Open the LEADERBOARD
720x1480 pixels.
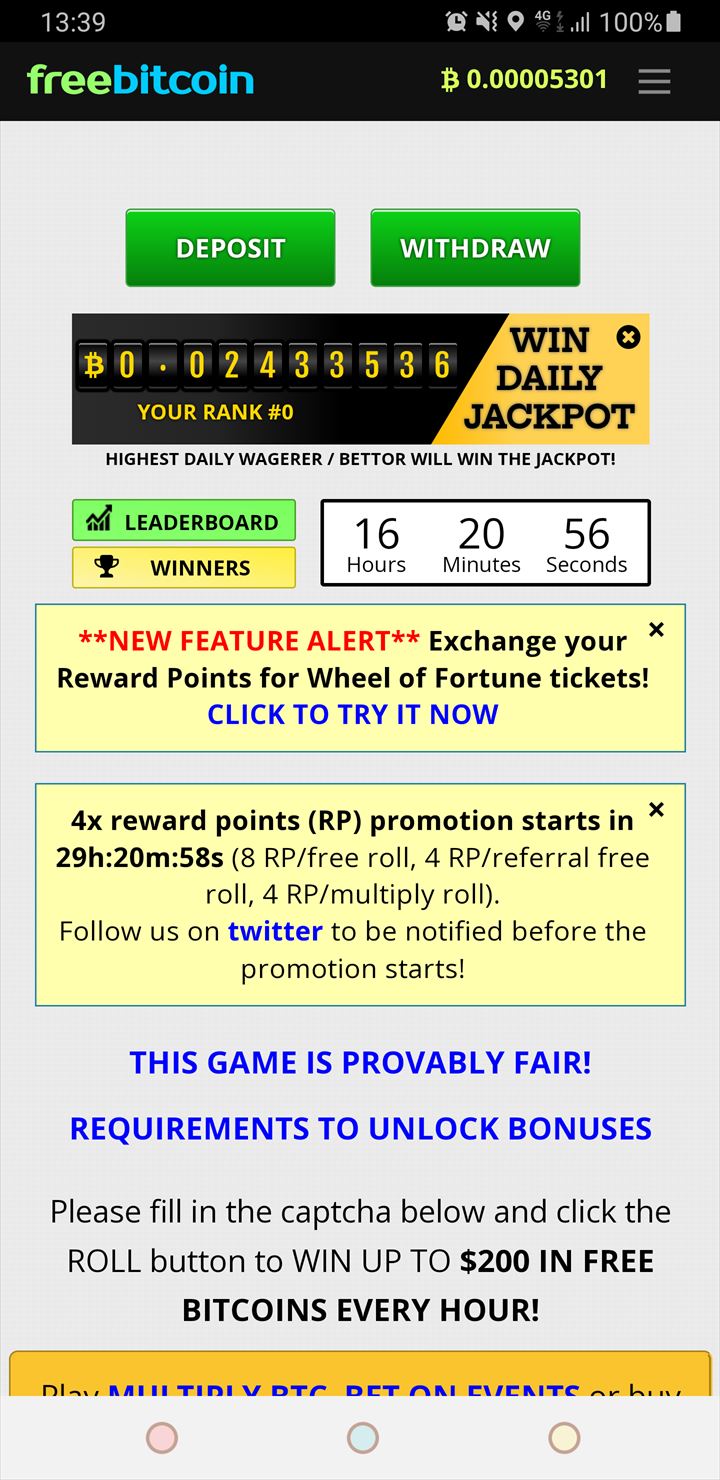tap(184, 521)
